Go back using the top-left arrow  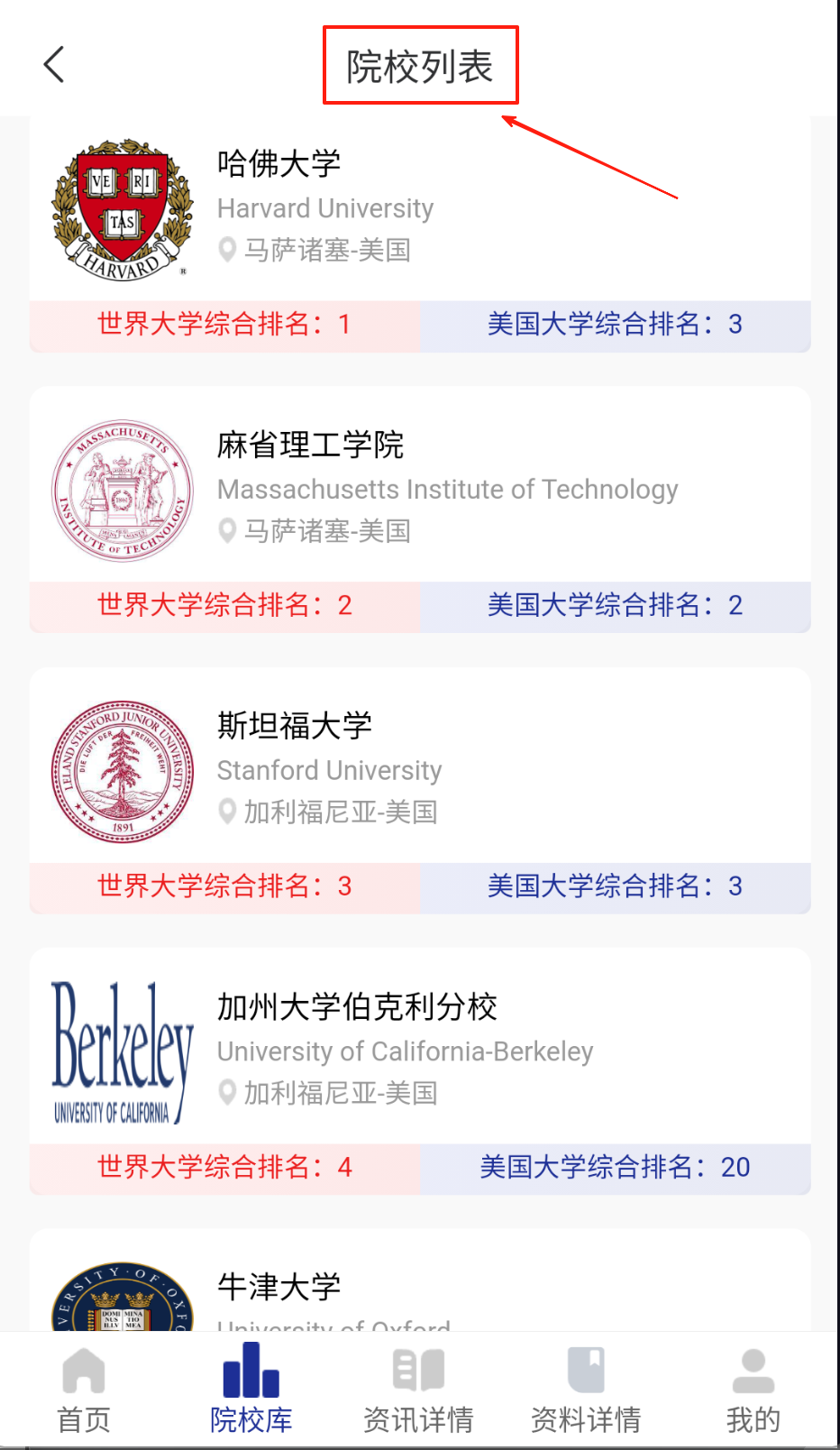[x=54, y=65]
